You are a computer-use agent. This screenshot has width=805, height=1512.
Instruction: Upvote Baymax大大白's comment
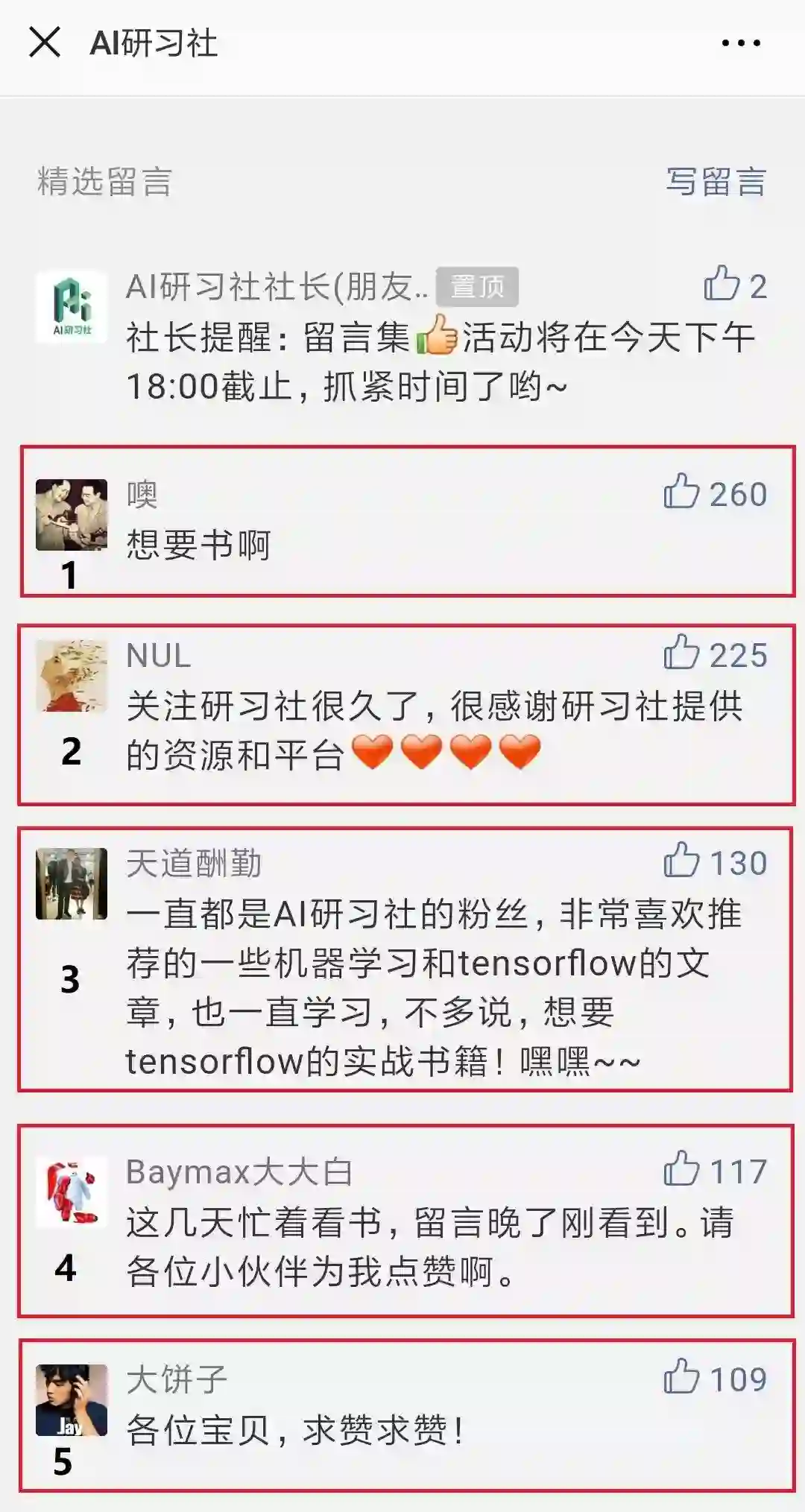[681, 1170]
